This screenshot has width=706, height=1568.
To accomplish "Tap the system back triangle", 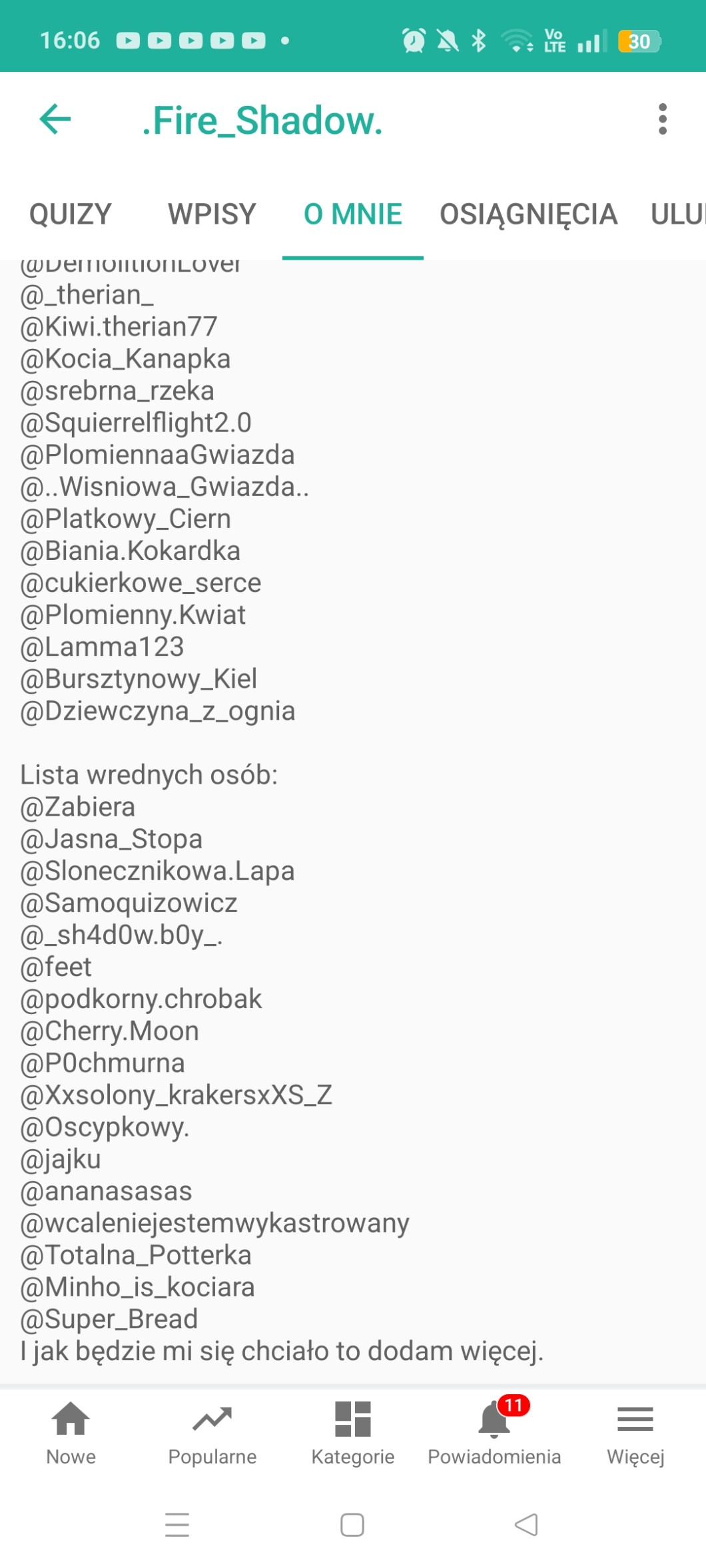I will pyautogui.click(x=526, y=1524).
